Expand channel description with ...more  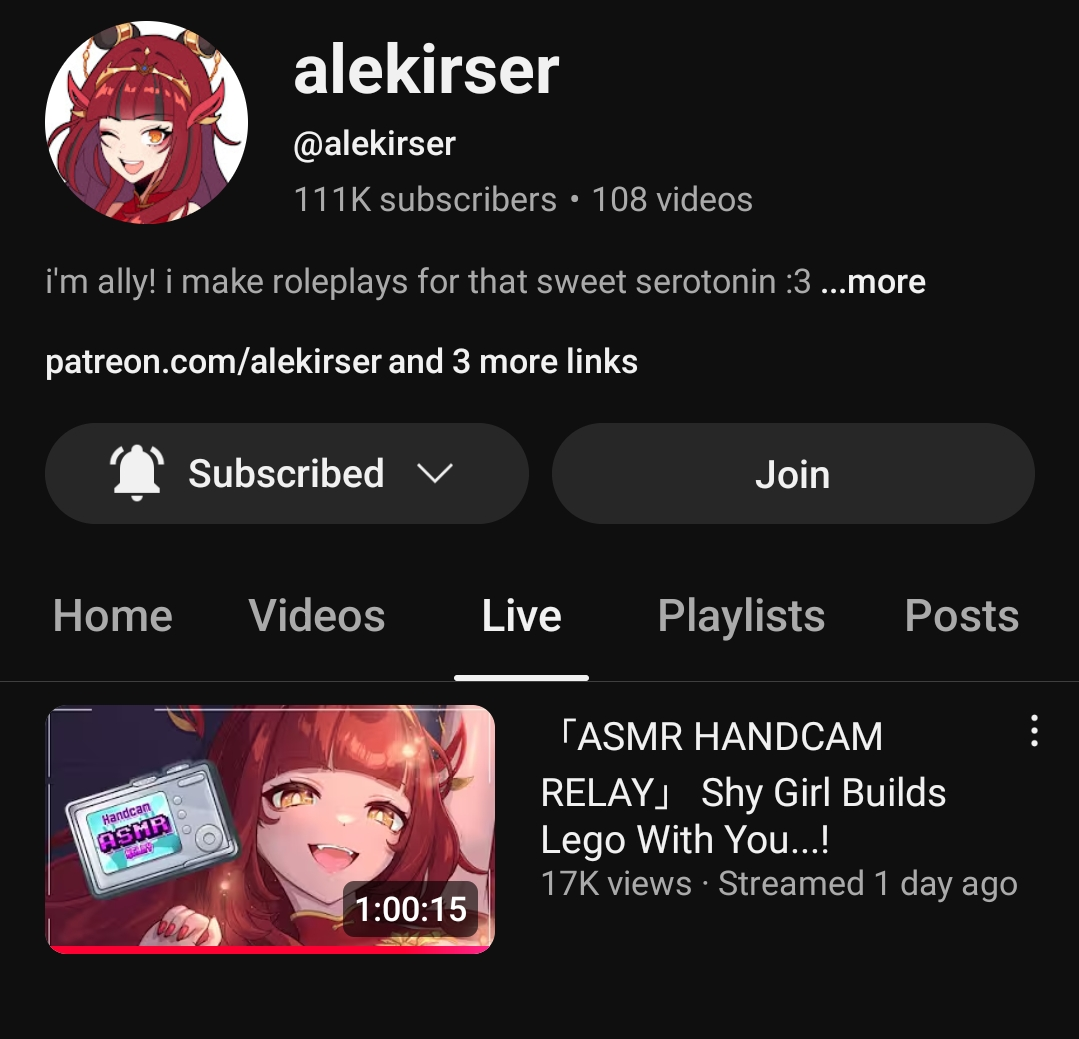coord(873,283)
